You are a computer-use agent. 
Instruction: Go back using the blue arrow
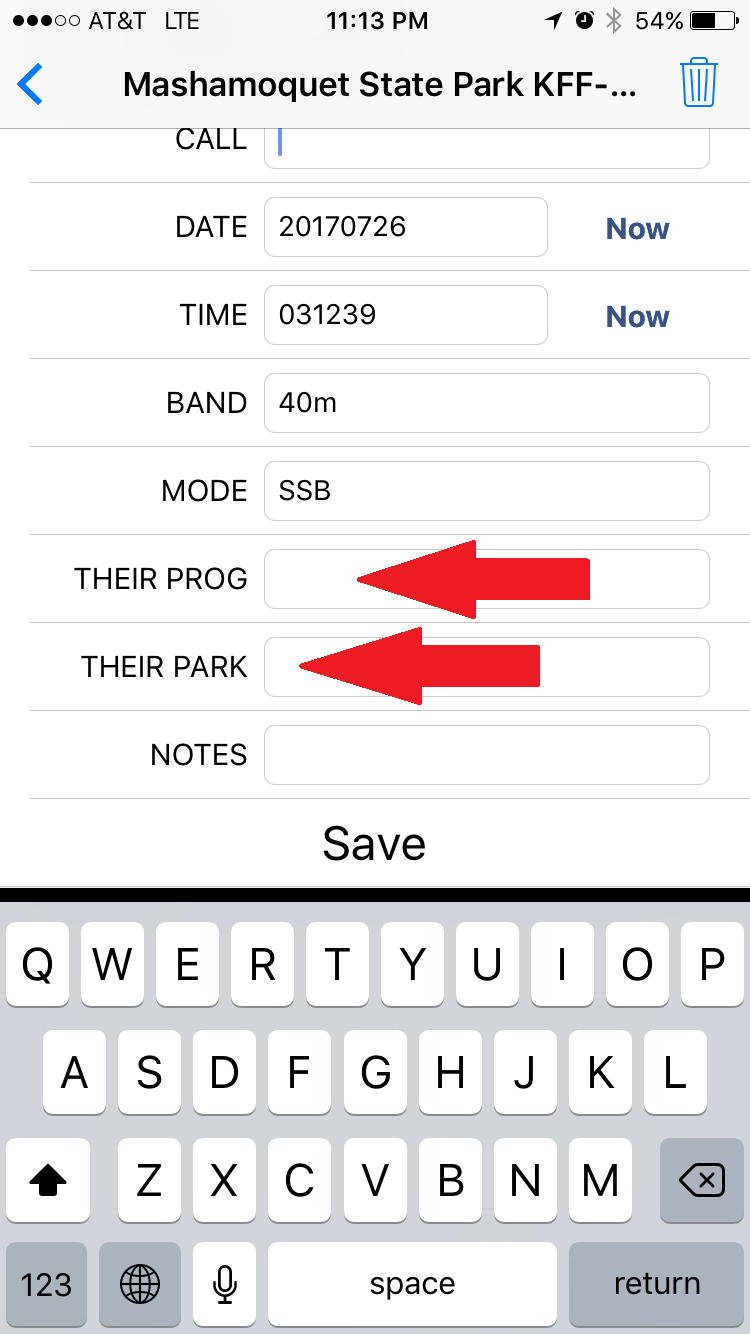[30, 84]
